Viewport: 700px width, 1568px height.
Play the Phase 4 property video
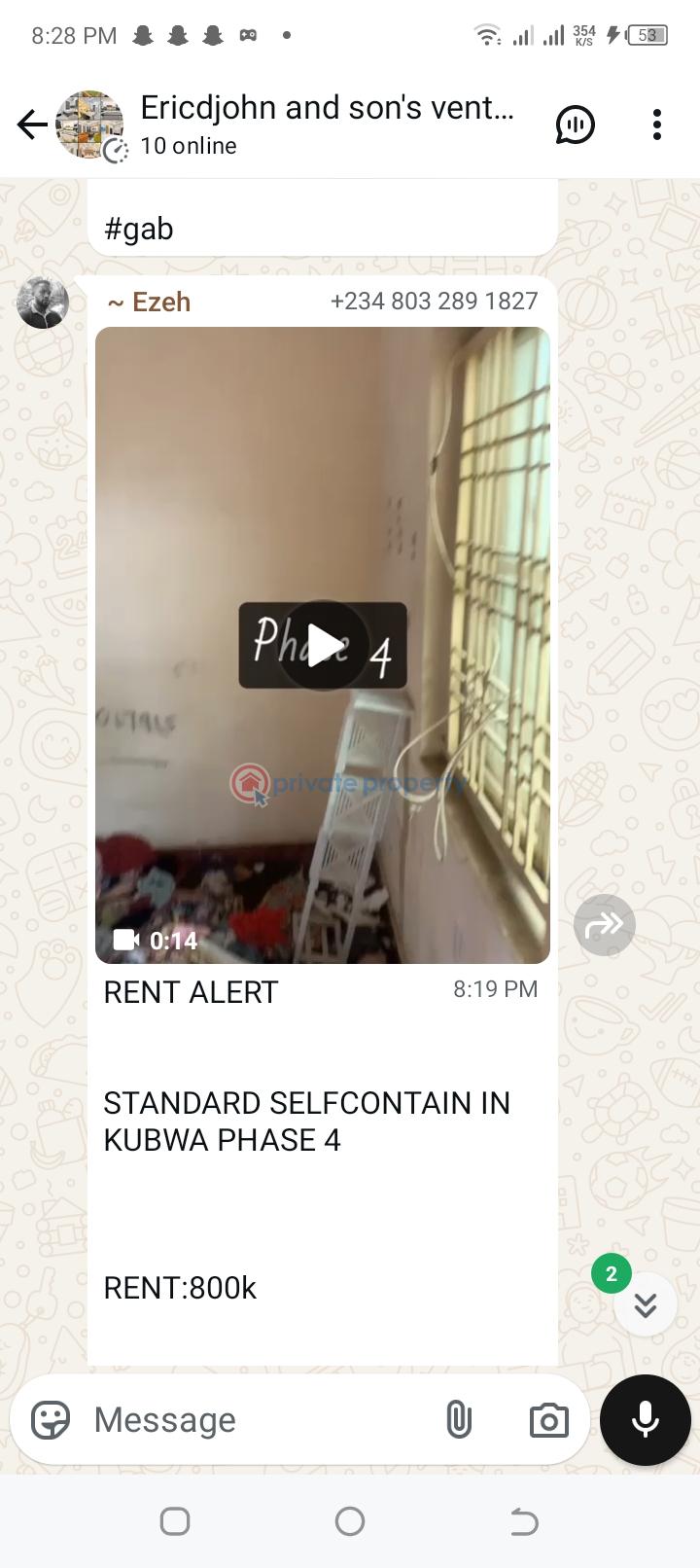coord(322,645)
